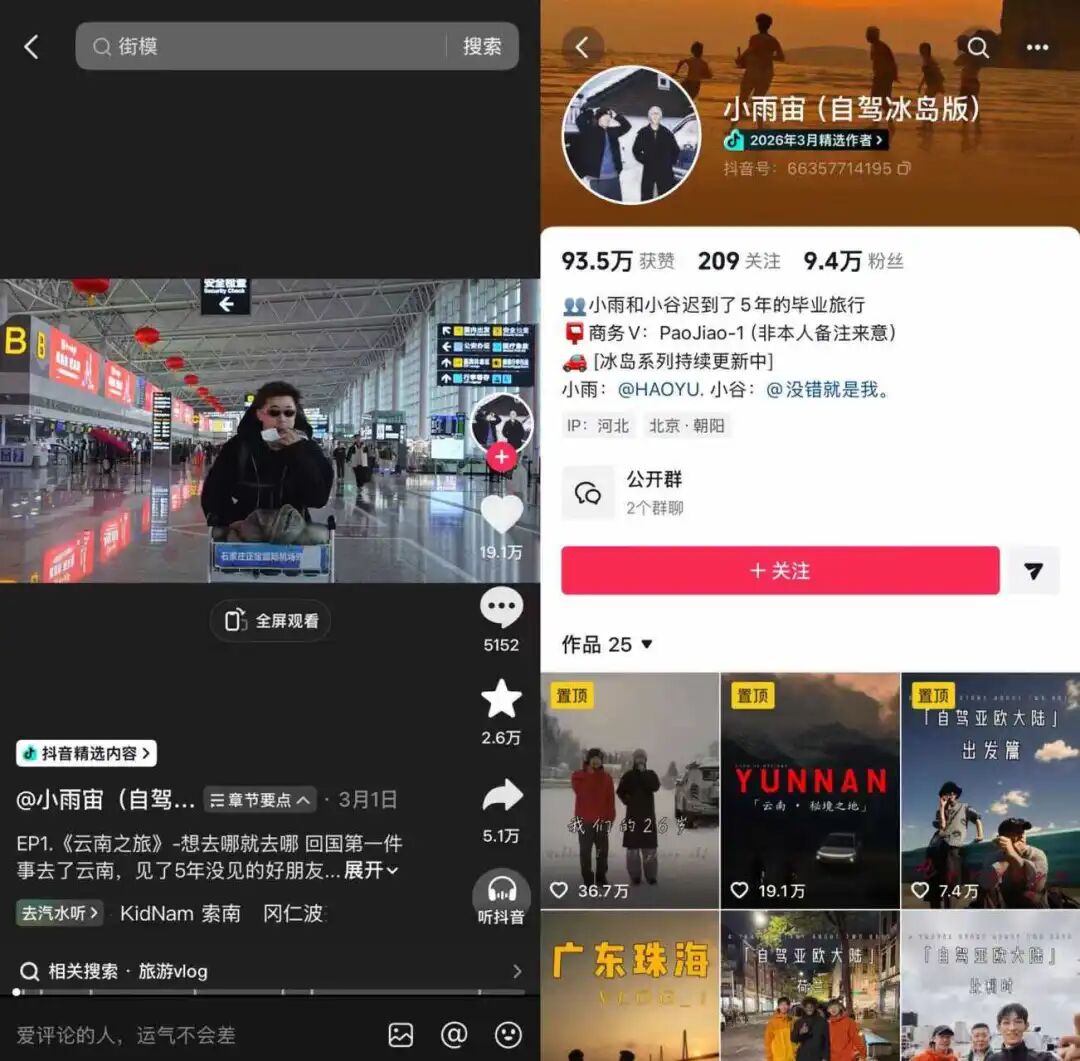The width and height of the screenshot is (1080, 1061).
Task: Go back from the search video page
Action: [31, 47]
